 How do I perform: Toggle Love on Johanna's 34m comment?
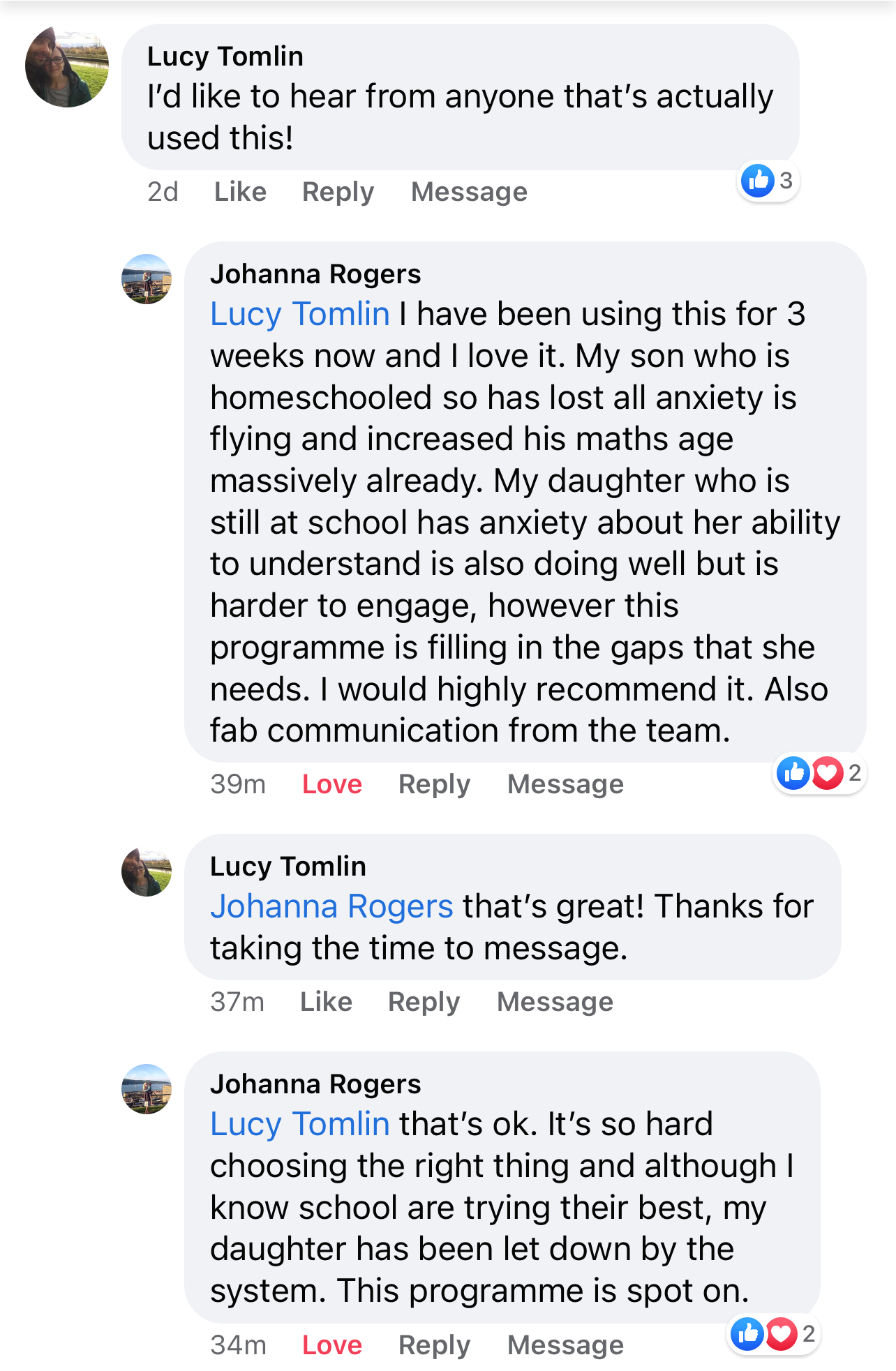(x=332, y=1345)
